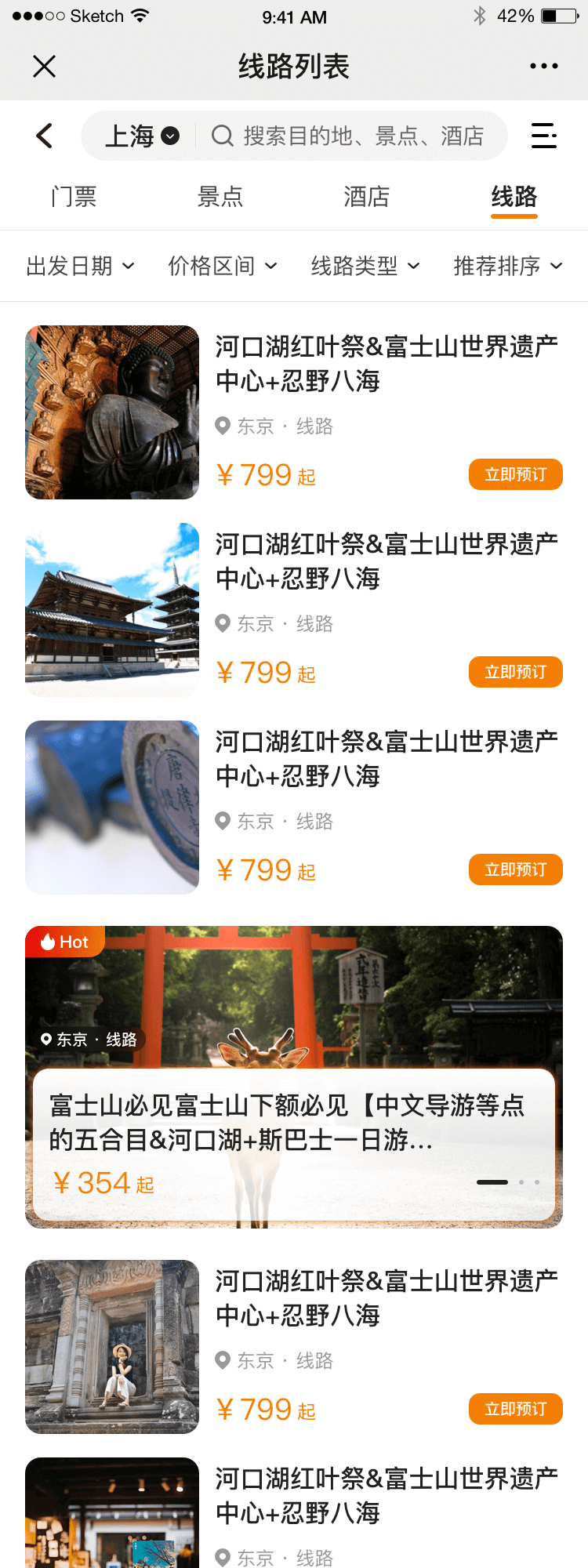Switch to the 景点 tab
This screenshot has height=1568, width=588.
click(220, 197)
